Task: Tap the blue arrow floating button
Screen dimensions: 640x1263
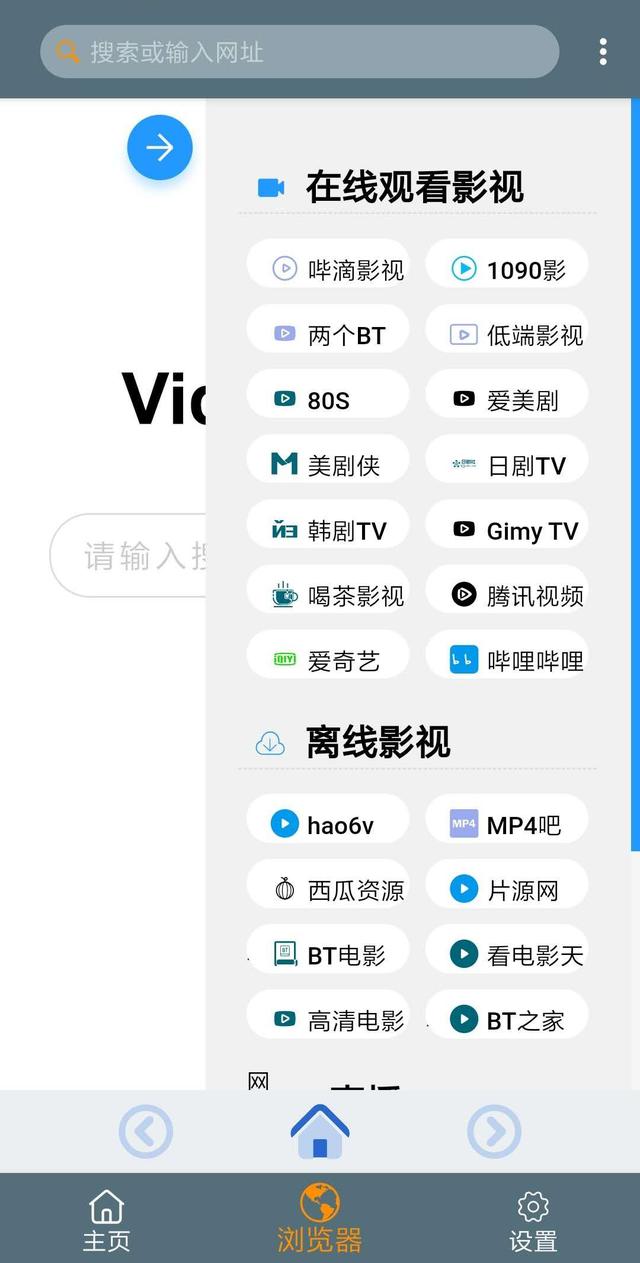Action: coord(160,148)
